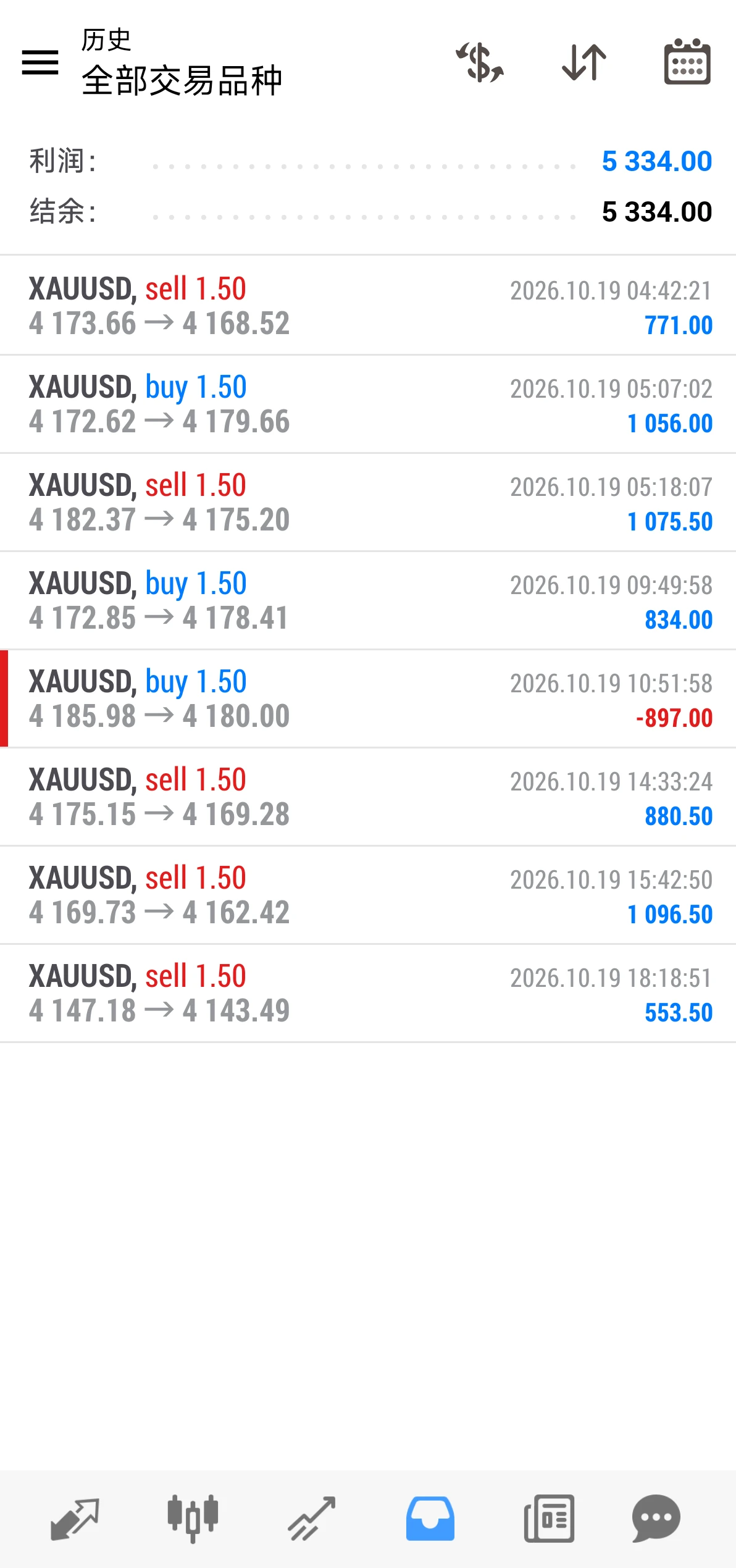Expand the sell trade with 880.50 profit
Viewport: 736px width, 1568px height.
pos(368,797)
